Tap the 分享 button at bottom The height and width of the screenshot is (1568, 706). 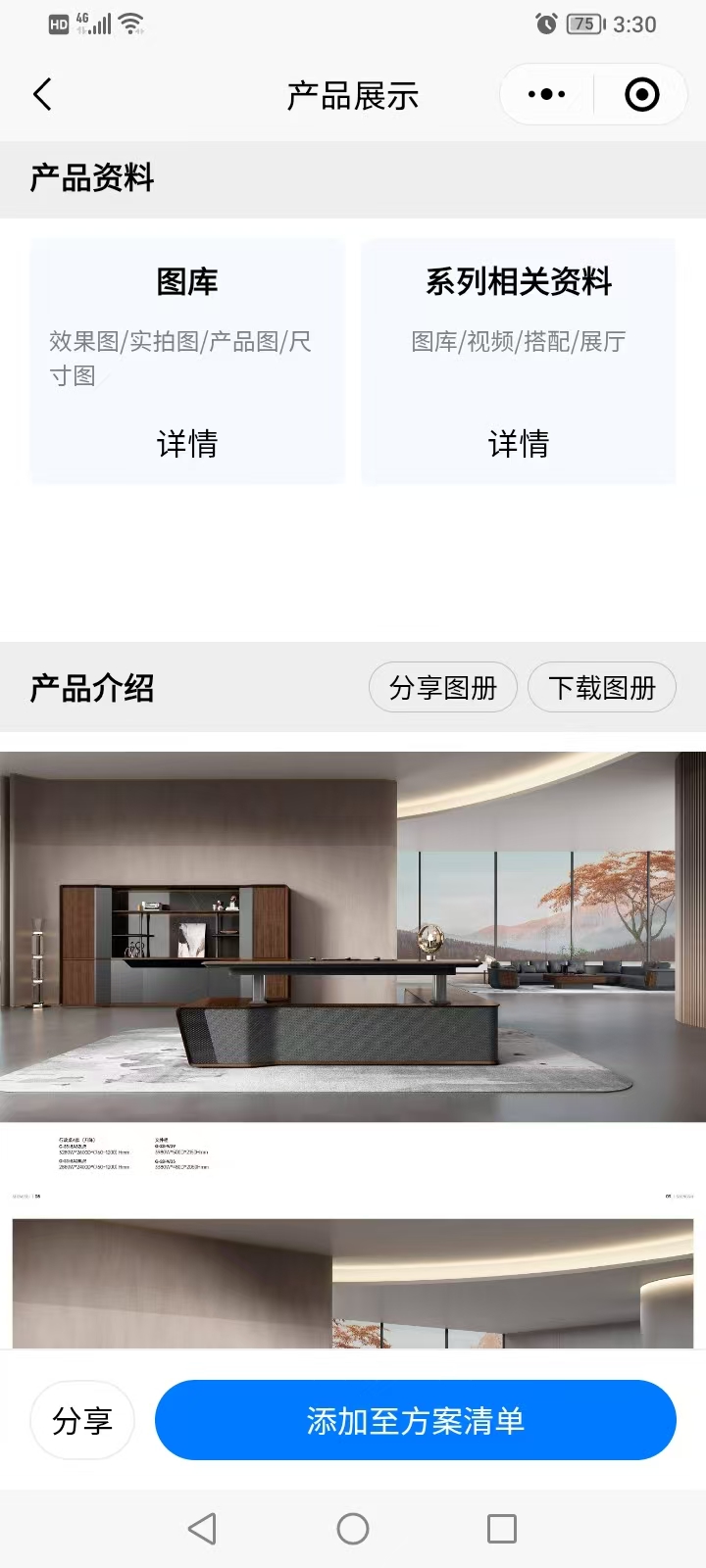[82, 1420]
